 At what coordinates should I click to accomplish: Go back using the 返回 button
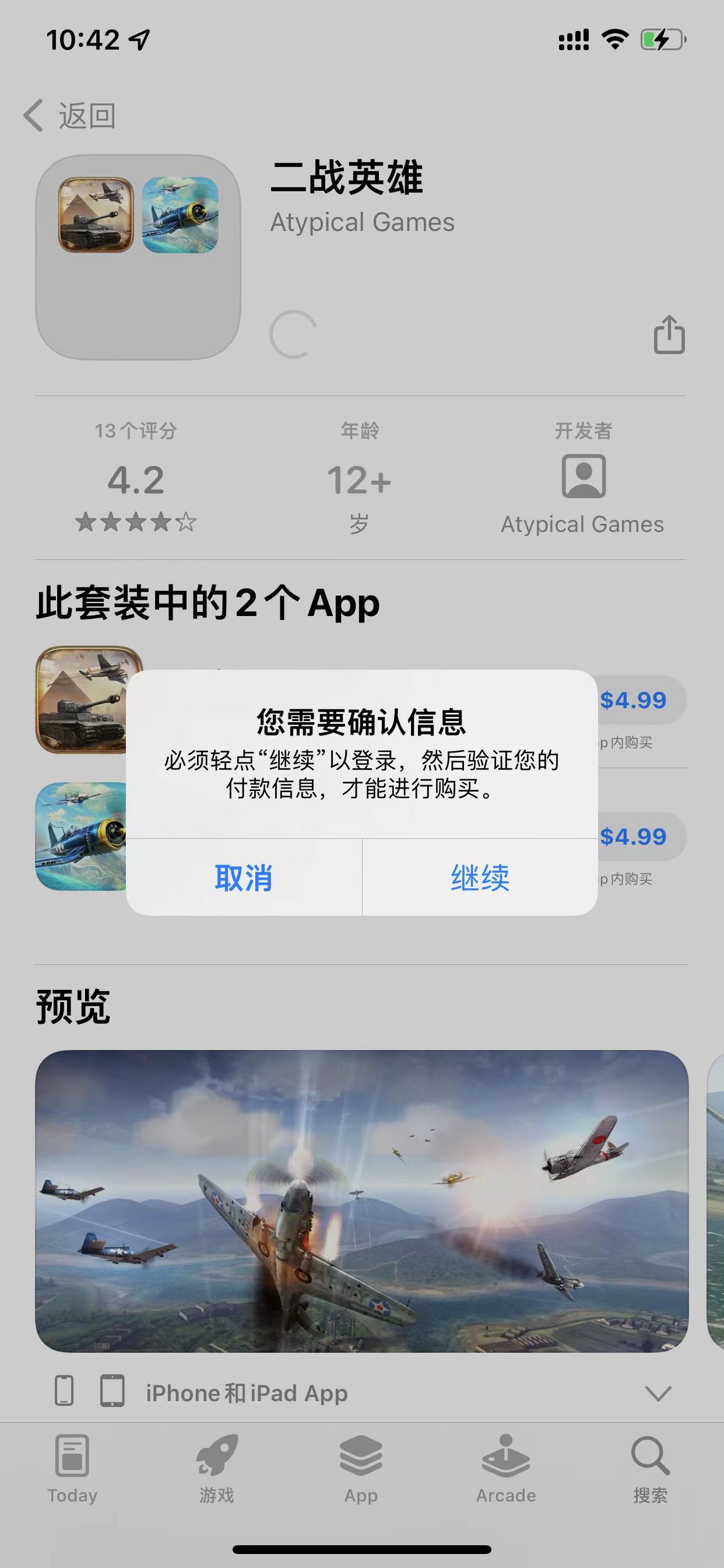click(69, 116)
